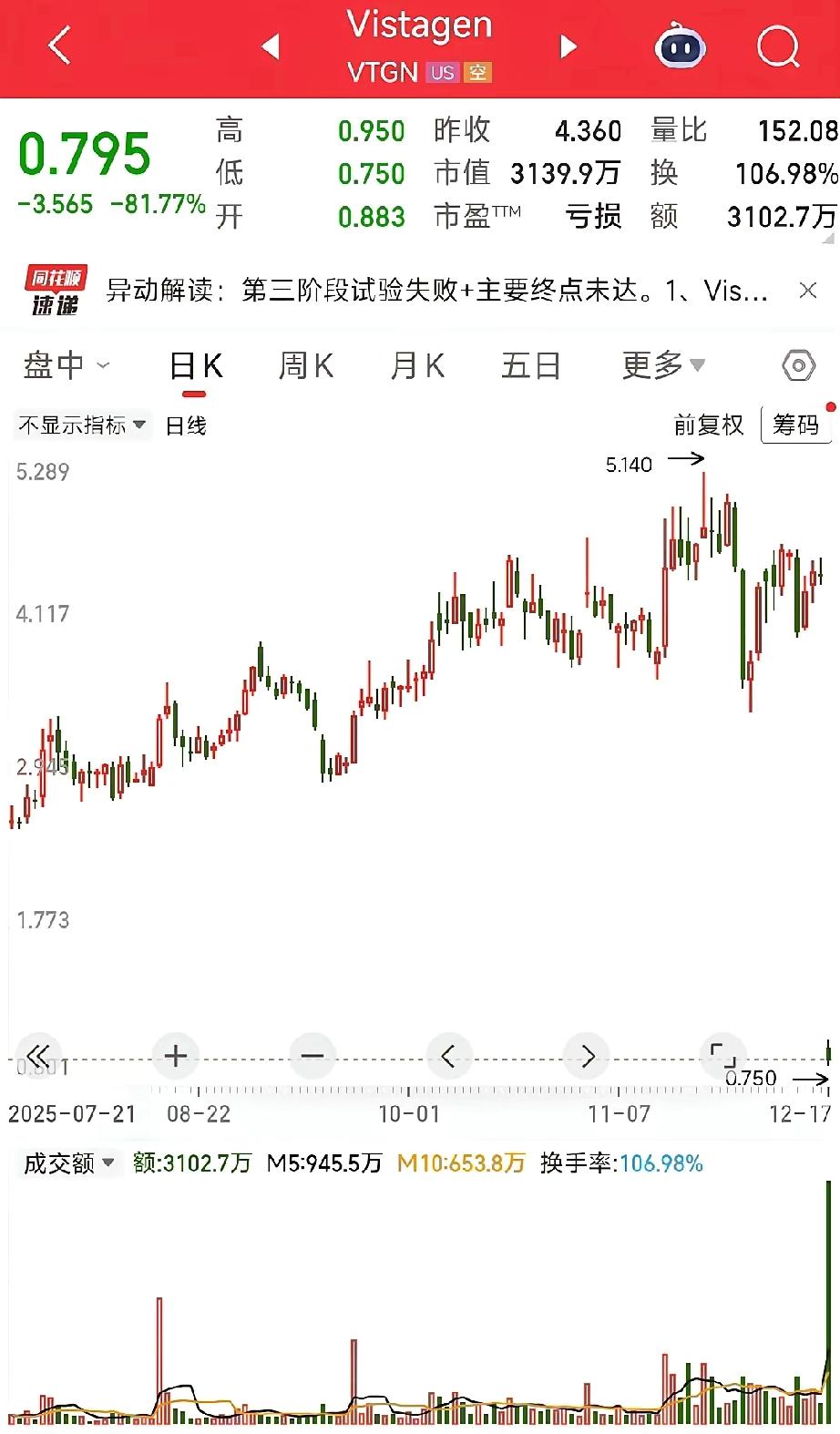Image resolution: width=840 pixels, height=1434 pixels.
Task: Open the search function
Action: click(778, 46)
